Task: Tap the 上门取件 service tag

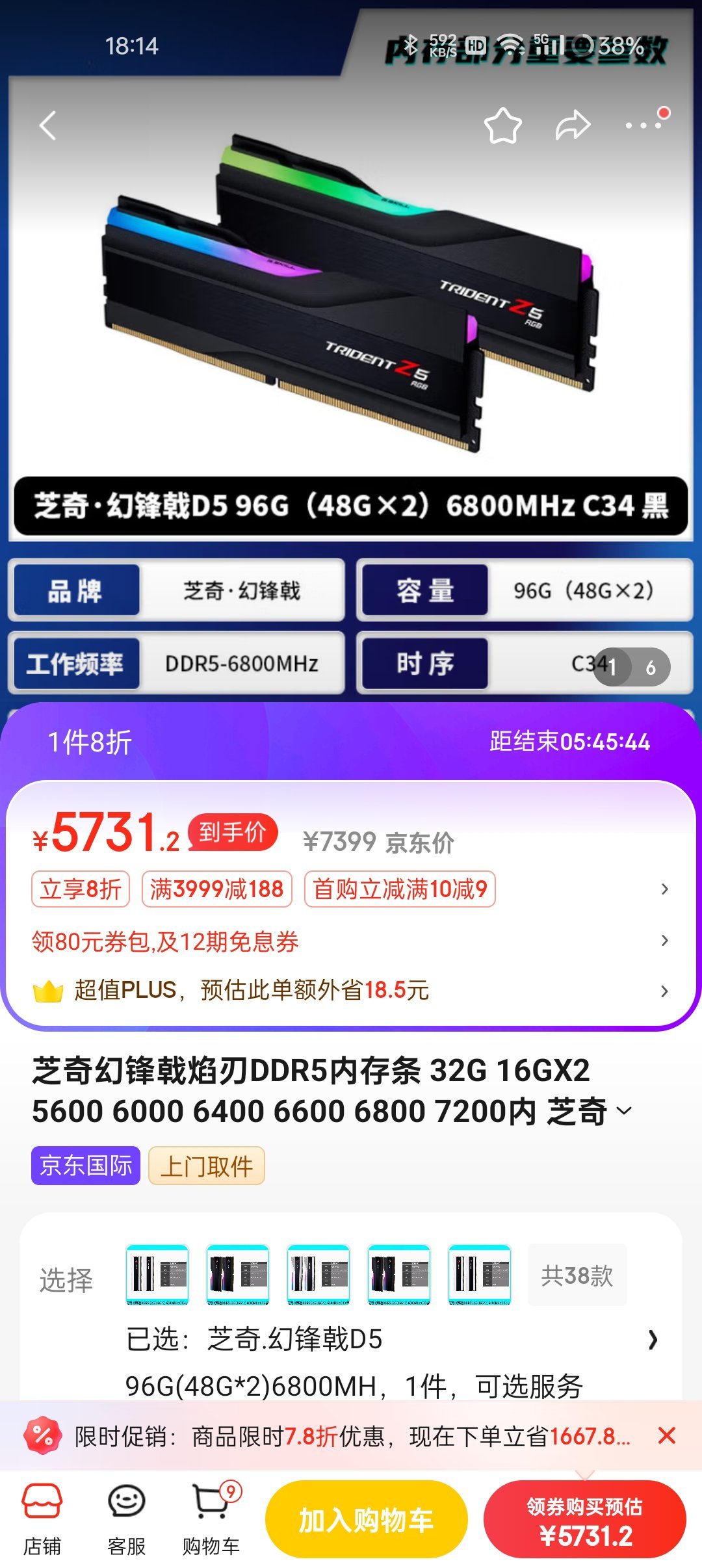Action: pos(207,1166)
